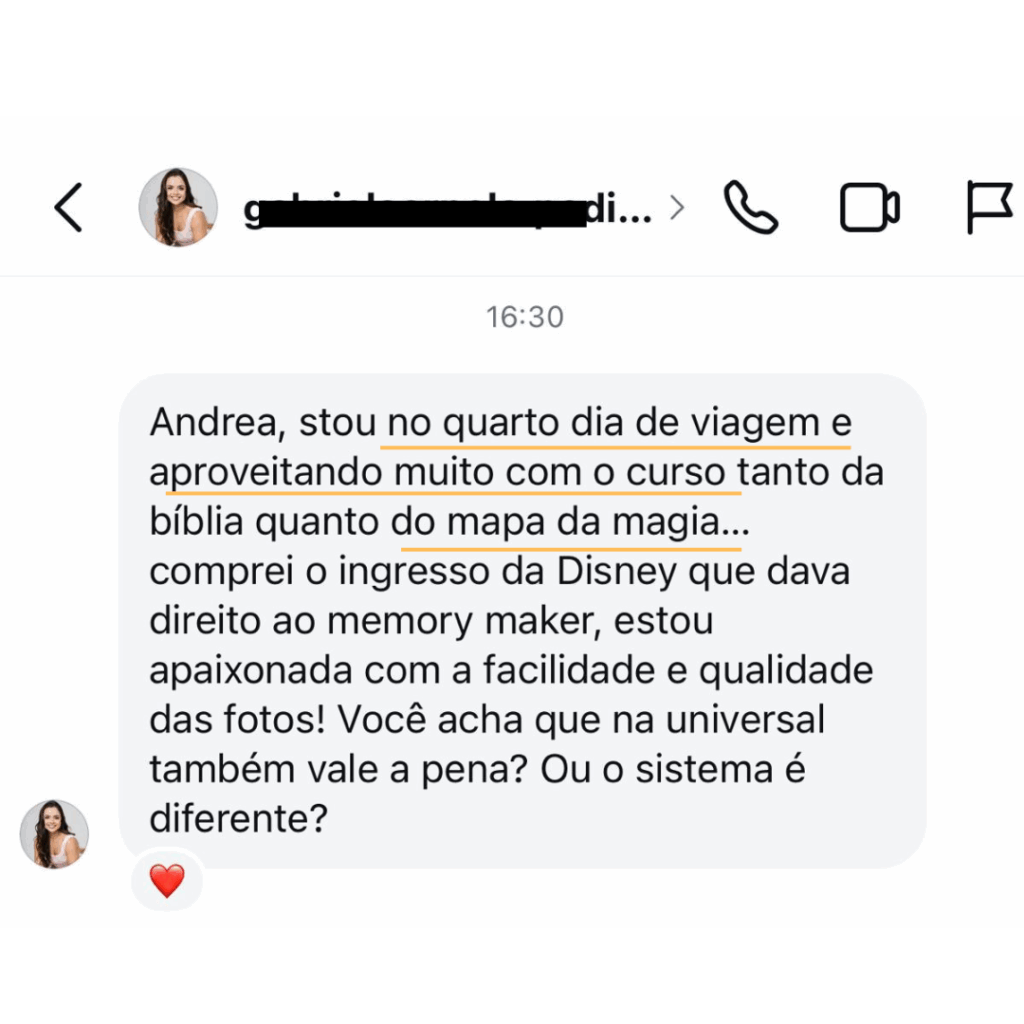Go back to the messages list
1024x1024 pixels.
pos(68,208)
